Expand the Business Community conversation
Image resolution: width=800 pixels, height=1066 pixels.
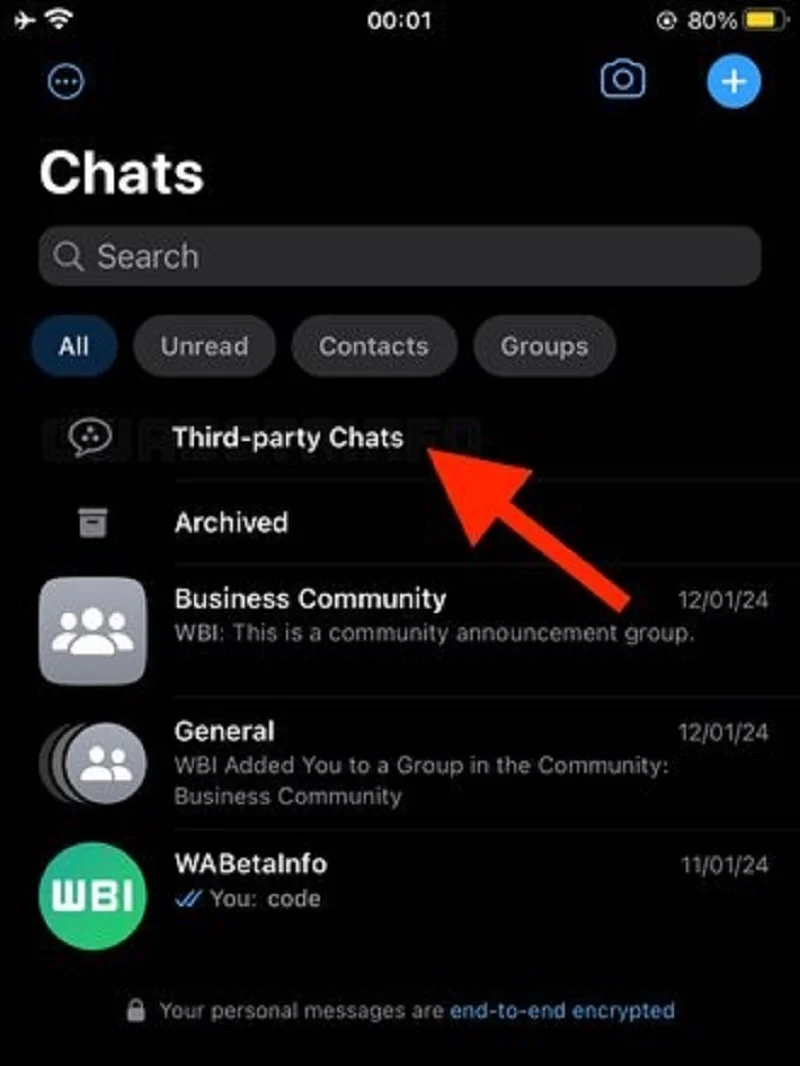click(310, 599)
